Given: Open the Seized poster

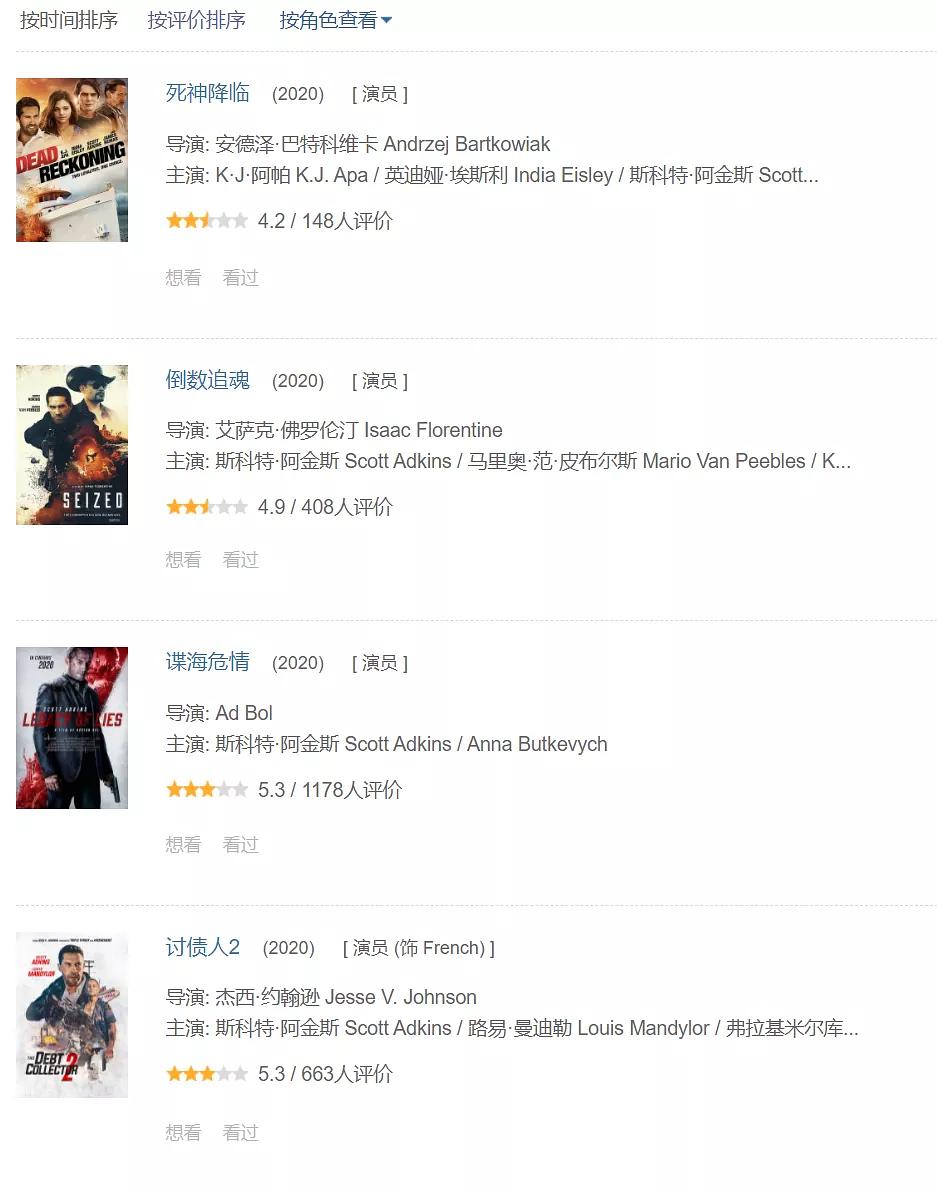Looking at the screenshot, I should click(72, 445).
